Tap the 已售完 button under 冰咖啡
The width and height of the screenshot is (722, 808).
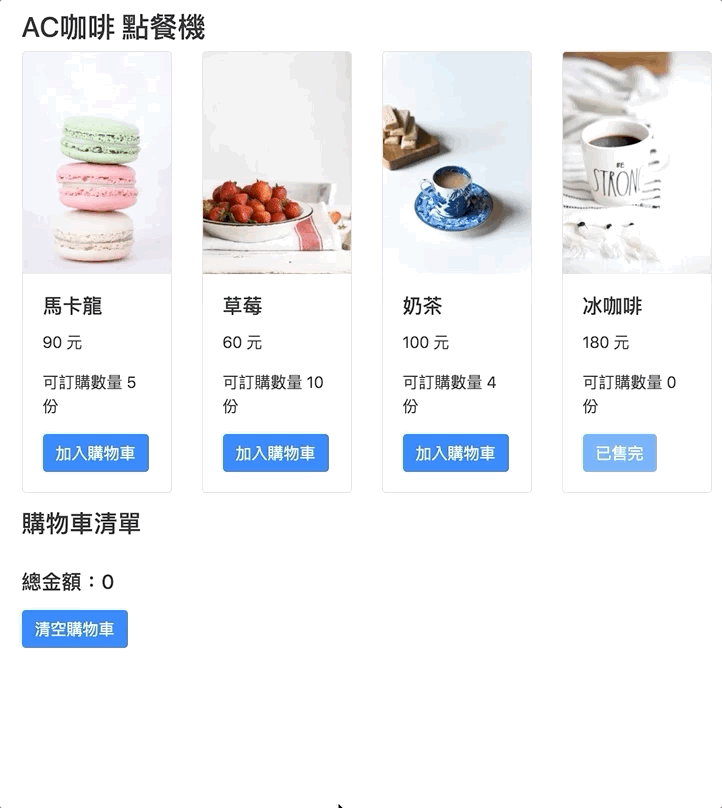click(x=619, y=453)
